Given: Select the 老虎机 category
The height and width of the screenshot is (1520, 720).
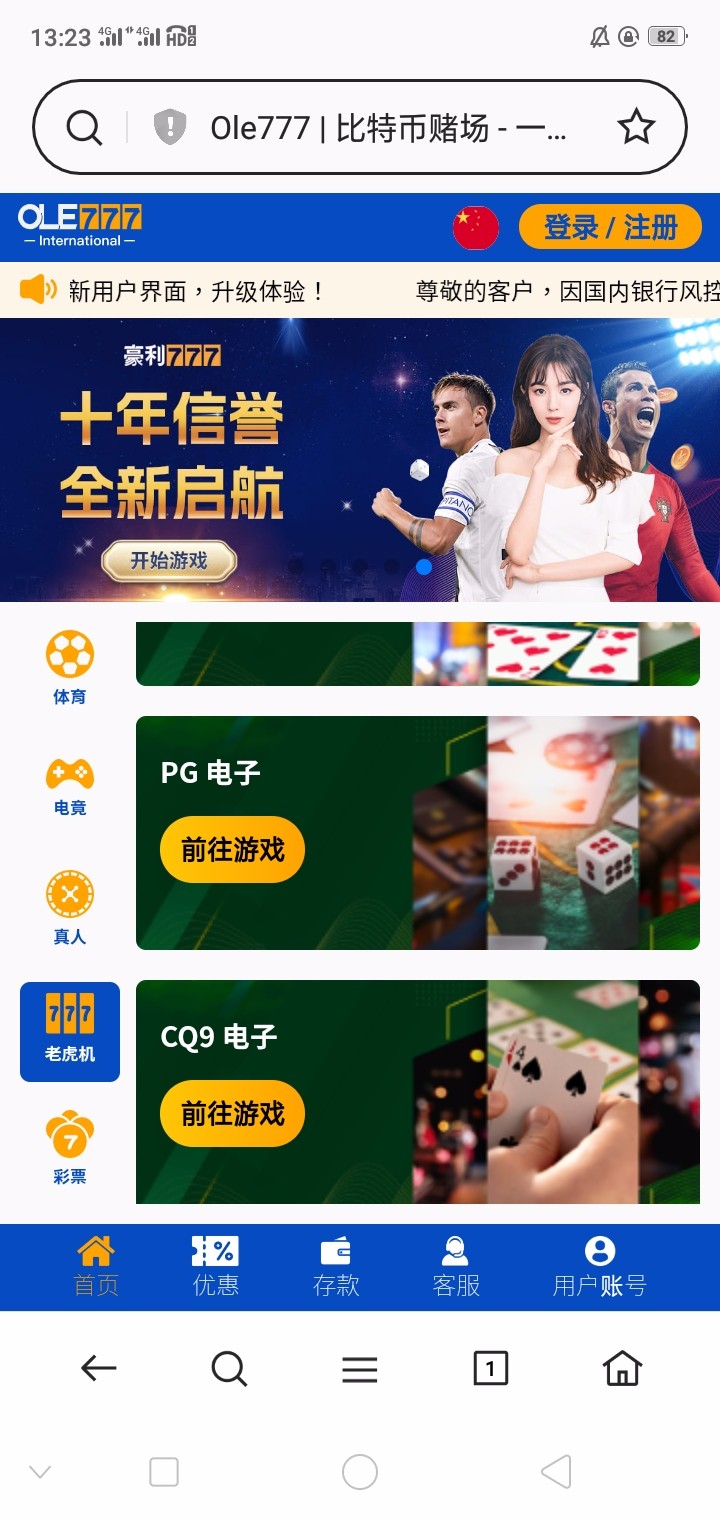Looking at the screenshot, I should click(70, 1031).
